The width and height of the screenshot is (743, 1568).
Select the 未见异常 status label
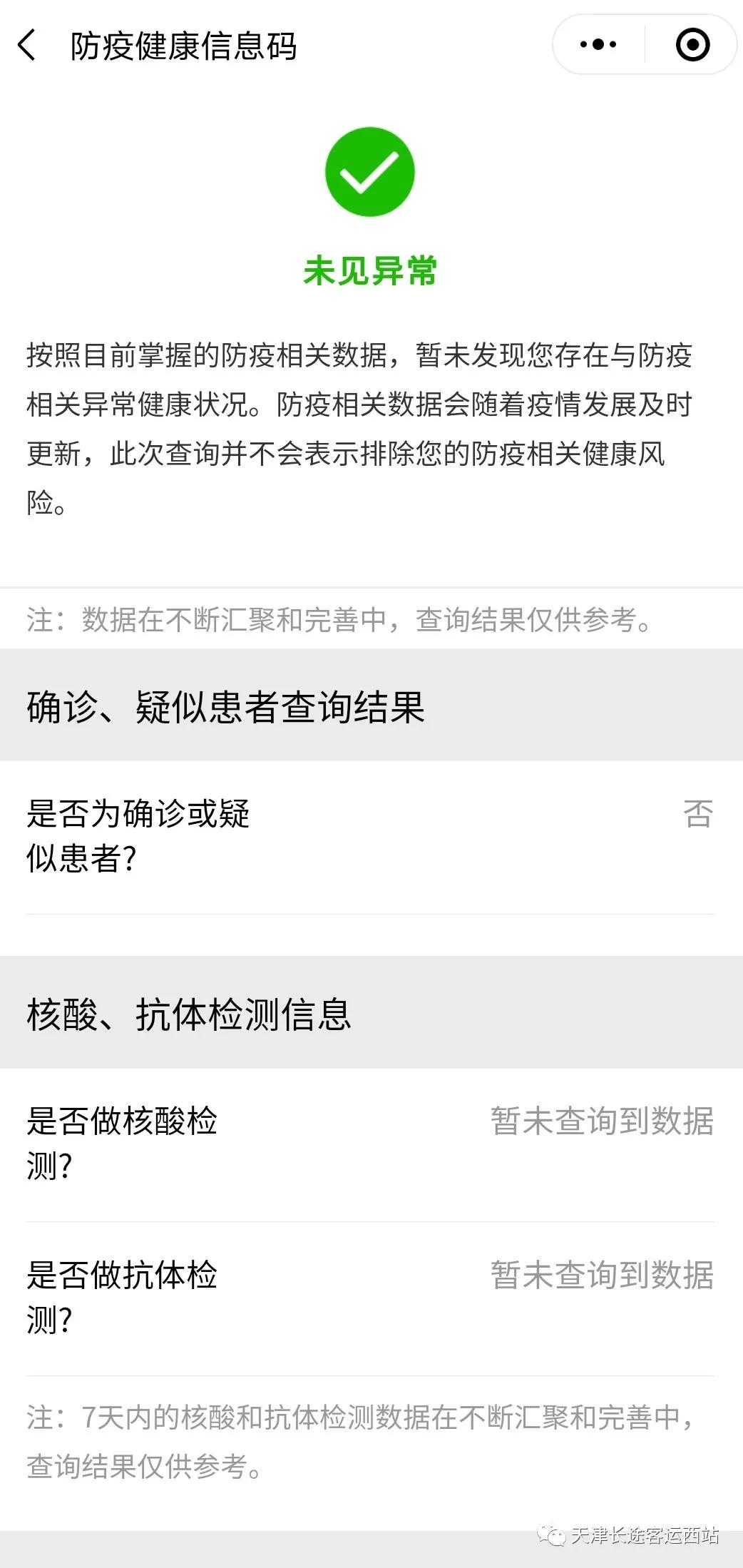[370, 271]
